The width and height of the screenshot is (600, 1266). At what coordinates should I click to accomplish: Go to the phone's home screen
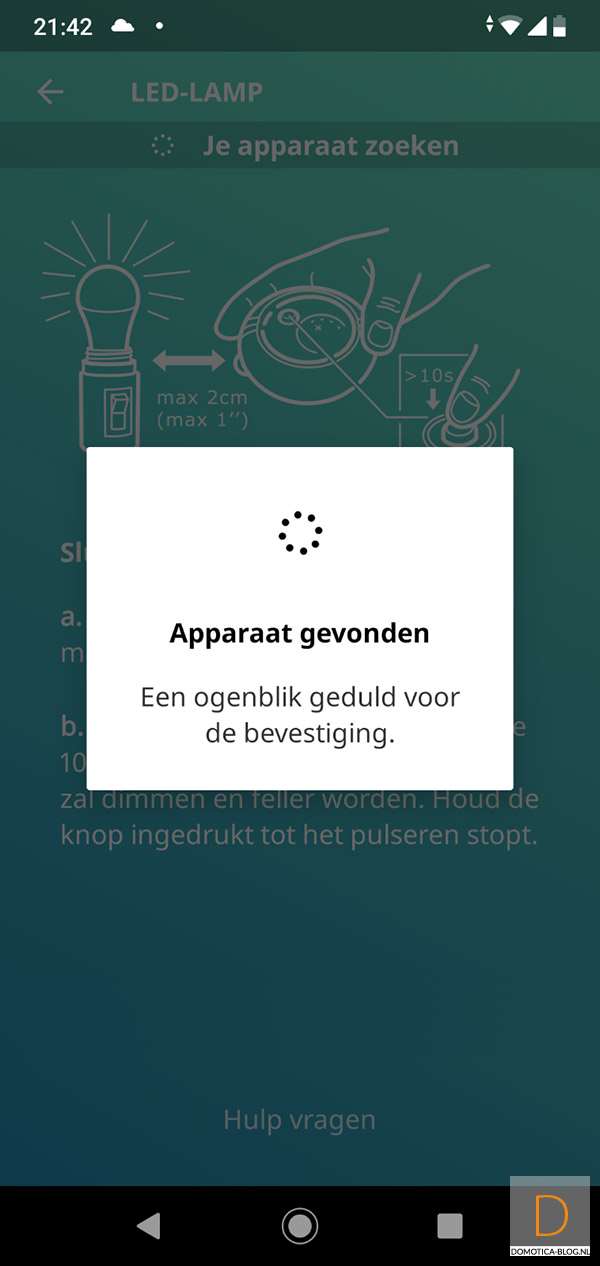(x=300, y=1225)
